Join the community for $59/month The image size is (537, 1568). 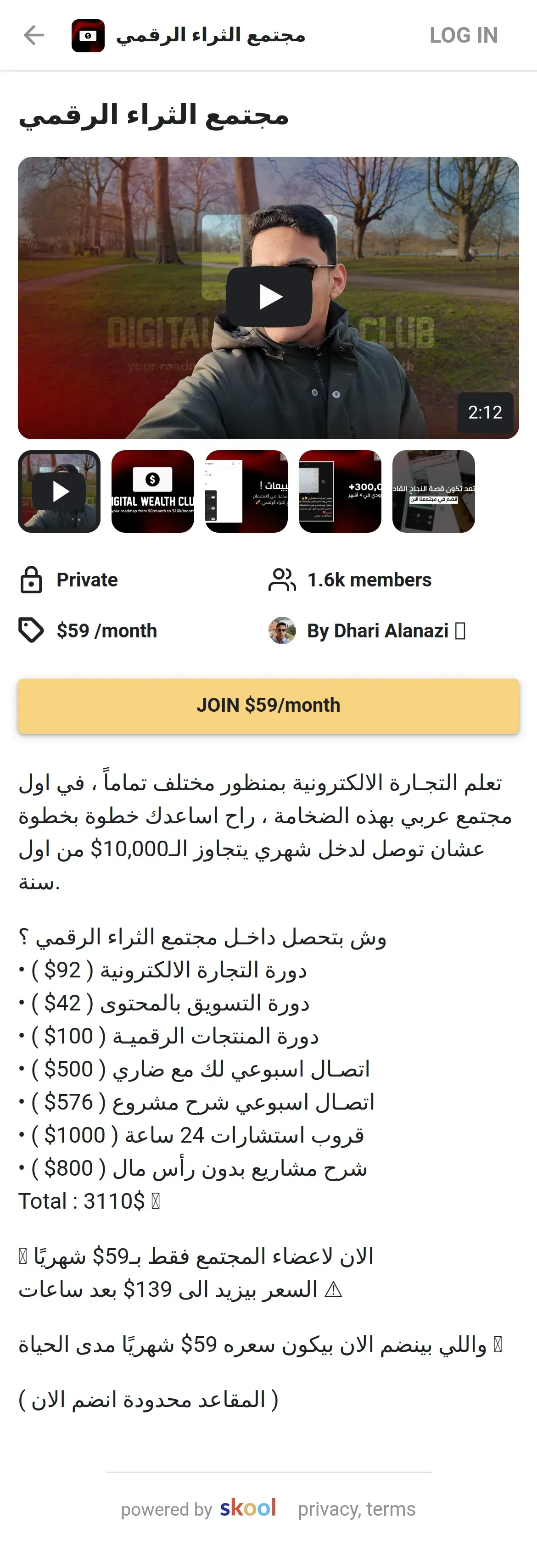[268, 705]
